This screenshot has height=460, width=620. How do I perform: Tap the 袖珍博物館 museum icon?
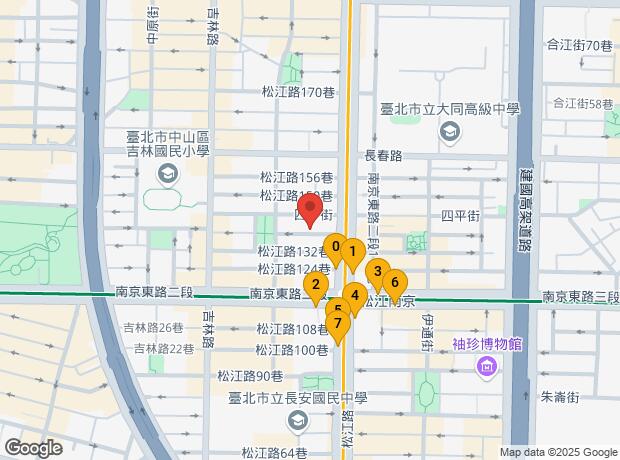487,367
